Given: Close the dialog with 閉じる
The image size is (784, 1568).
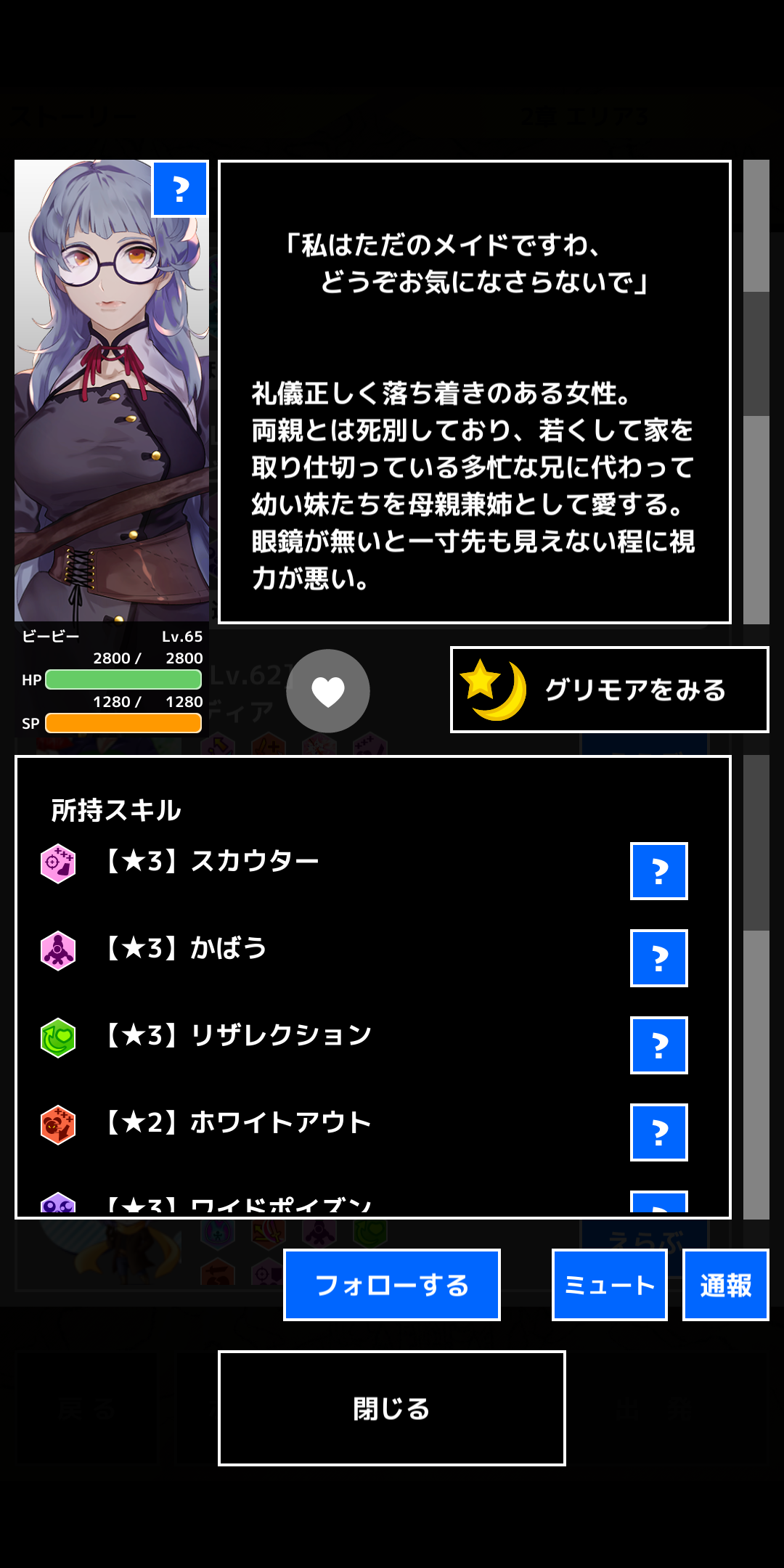Looking at the screenshot, I should tap(392, 1408).
